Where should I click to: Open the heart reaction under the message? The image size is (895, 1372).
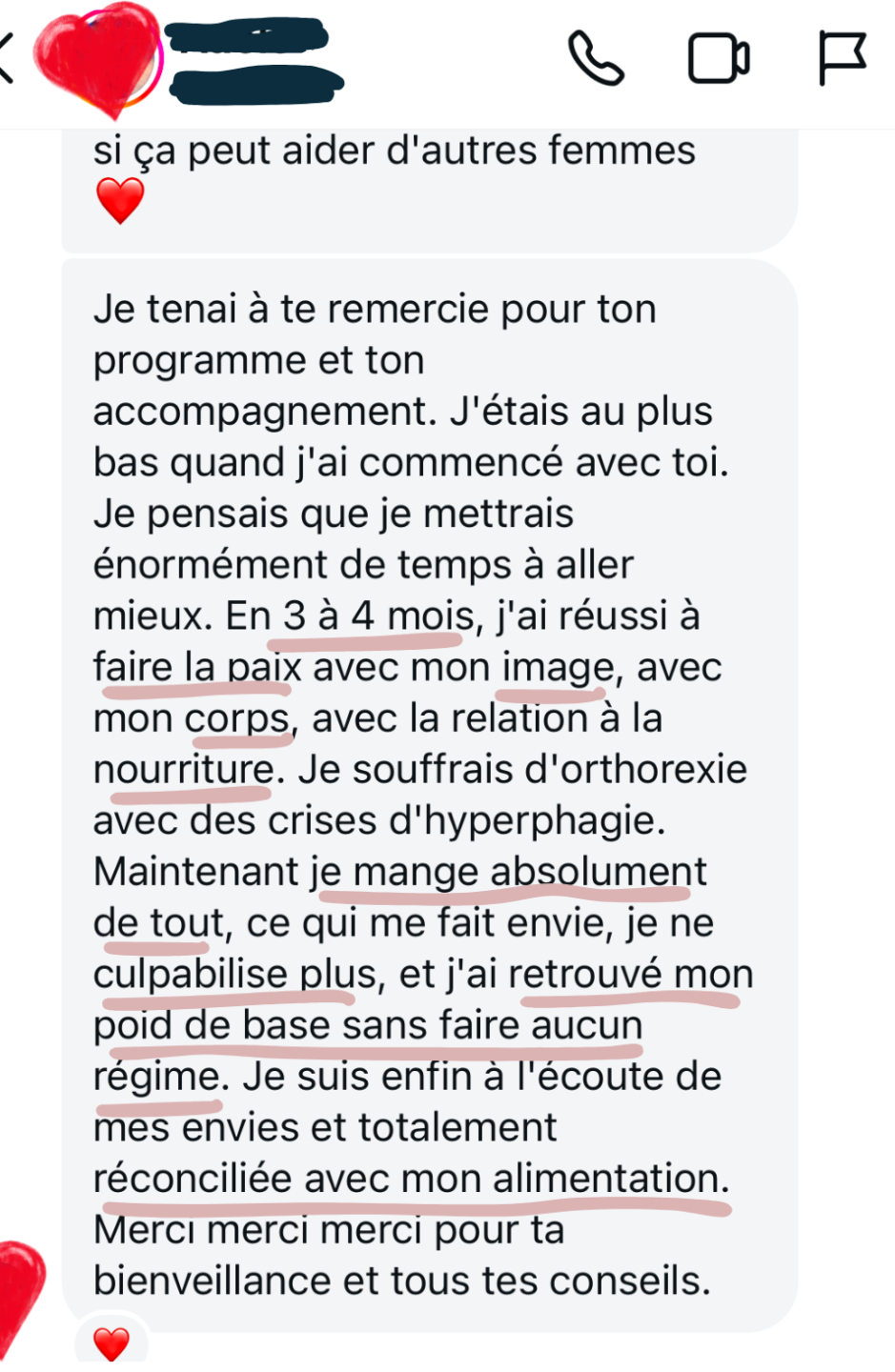(112, 1344)
